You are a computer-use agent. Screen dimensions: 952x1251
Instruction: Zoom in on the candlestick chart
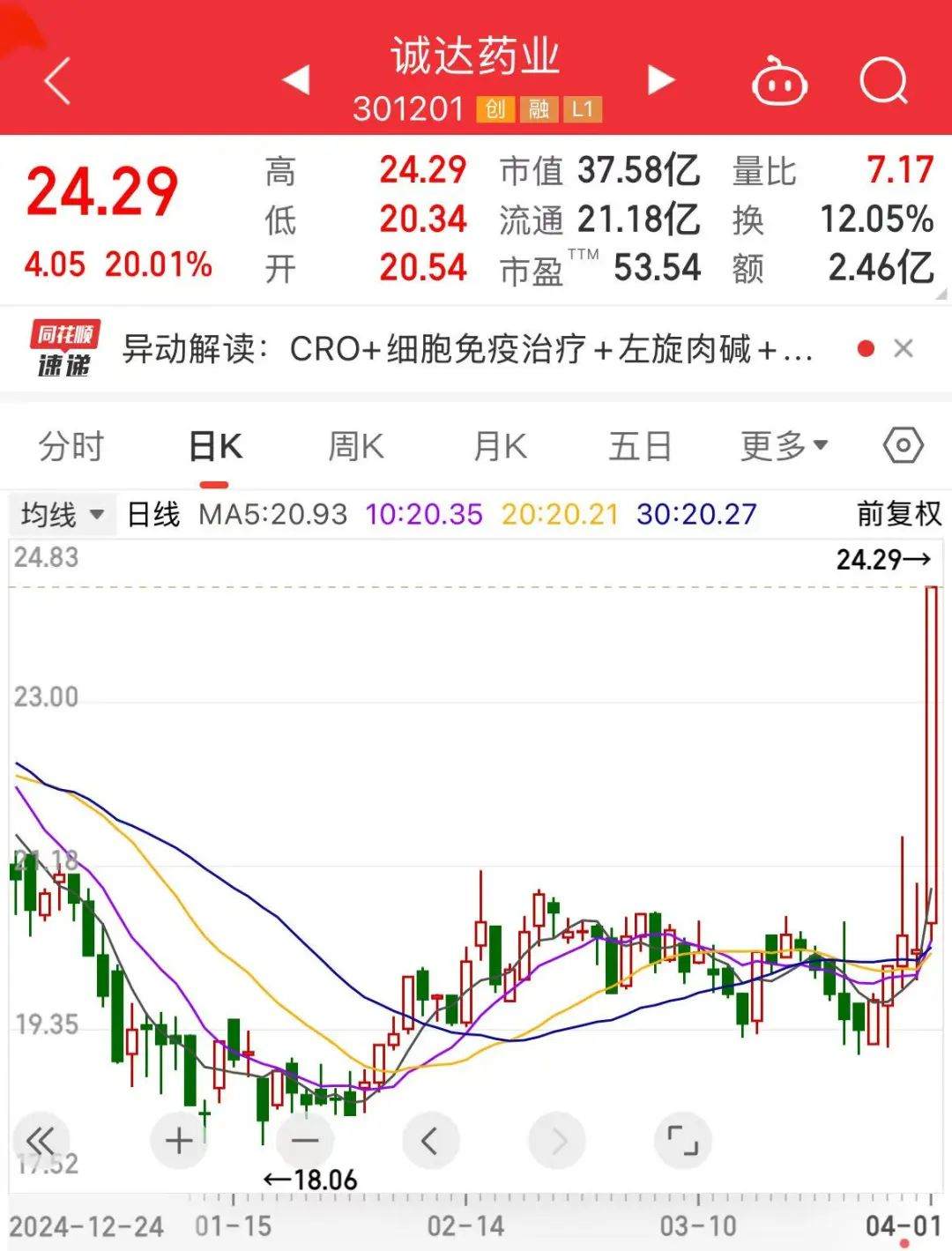coord(179,1139)
